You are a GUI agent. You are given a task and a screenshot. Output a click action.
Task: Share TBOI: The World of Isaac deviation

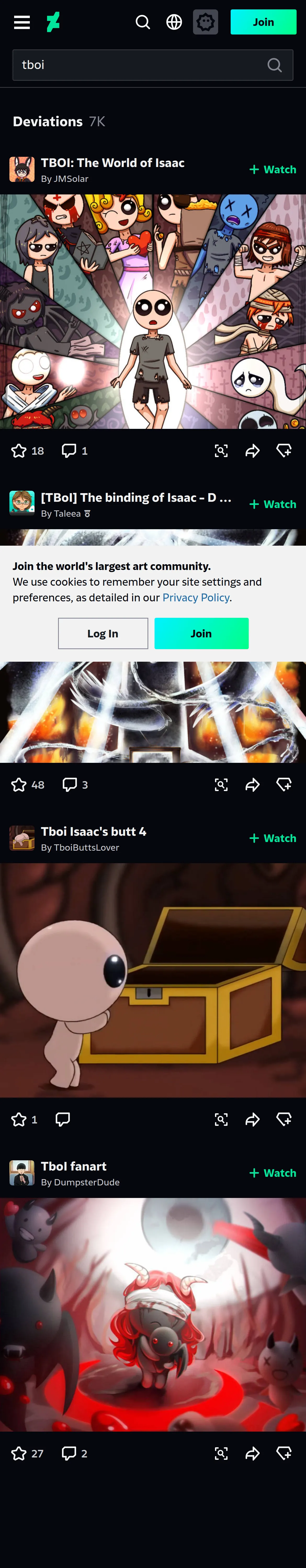[x=252, y=451]
